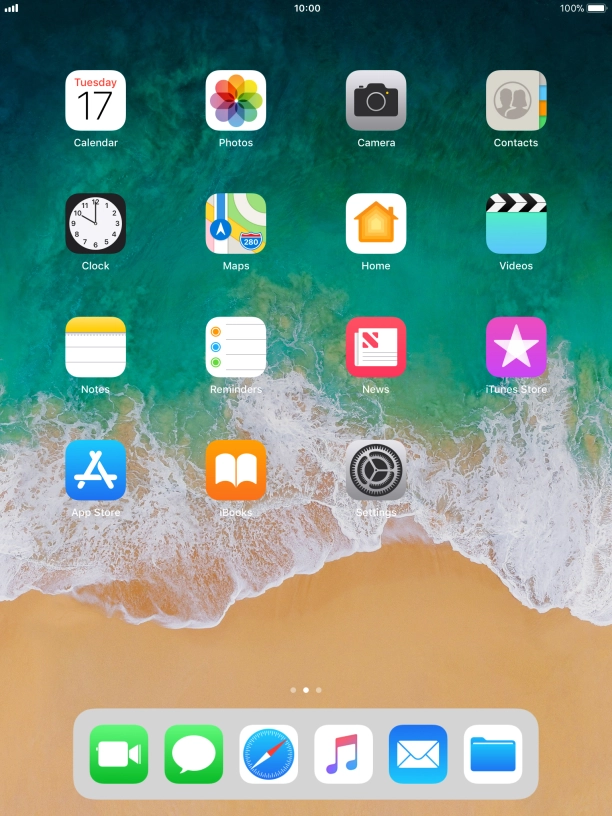Open the Reminders app
The image size is (612, 816).
(236, 347)
